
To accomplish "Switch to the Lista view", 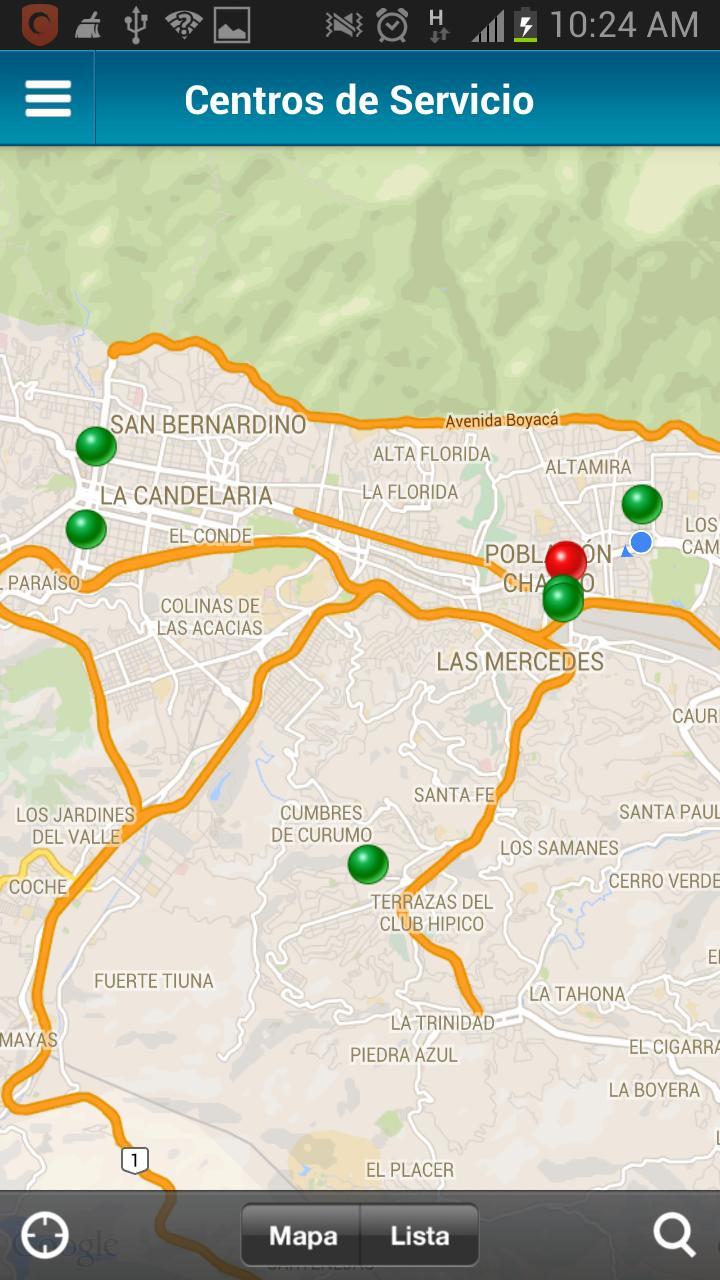I will pyautogui.click(x=419, y=1235).
